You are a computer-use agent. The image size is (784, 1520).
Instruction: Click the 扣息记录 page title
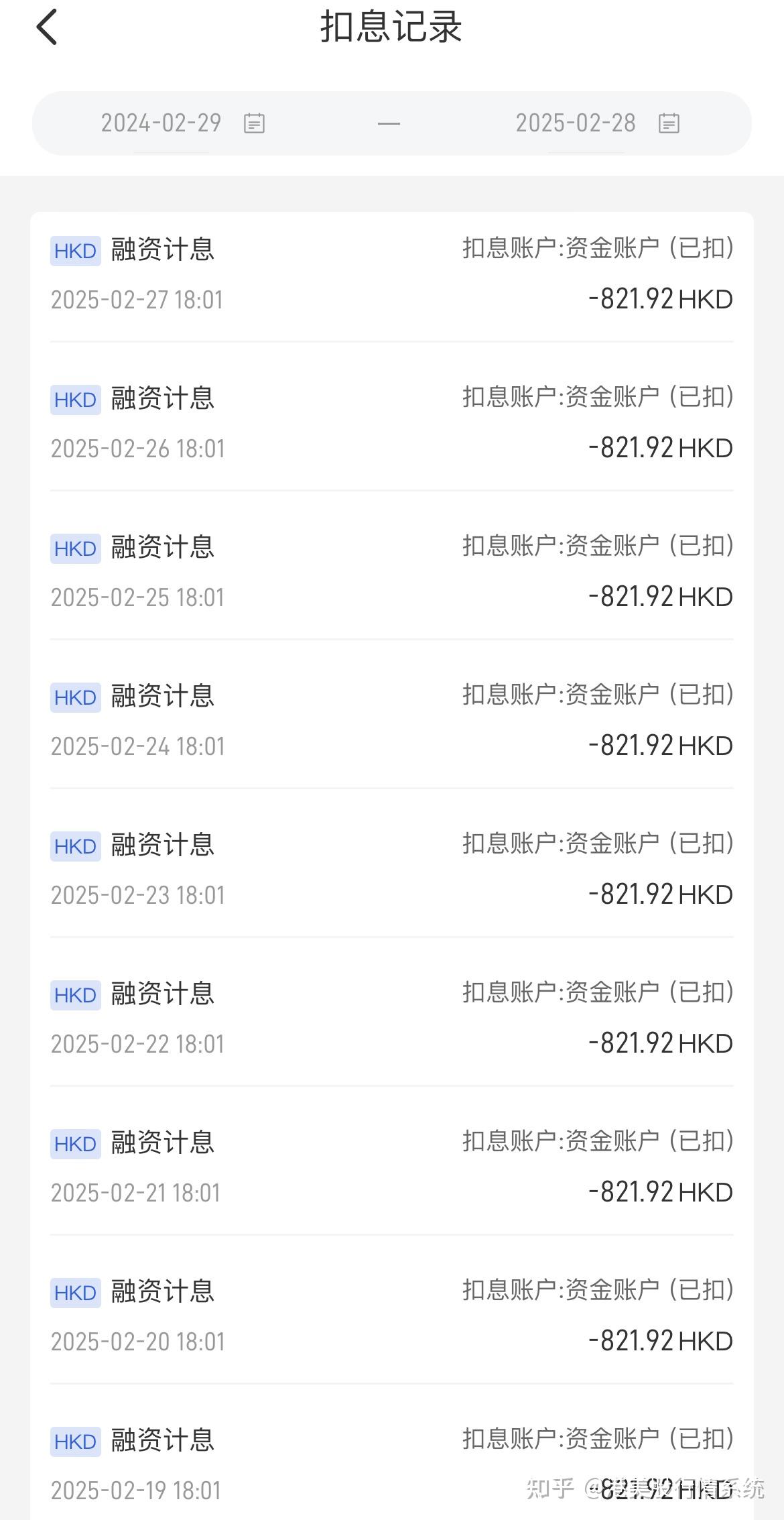391,28
